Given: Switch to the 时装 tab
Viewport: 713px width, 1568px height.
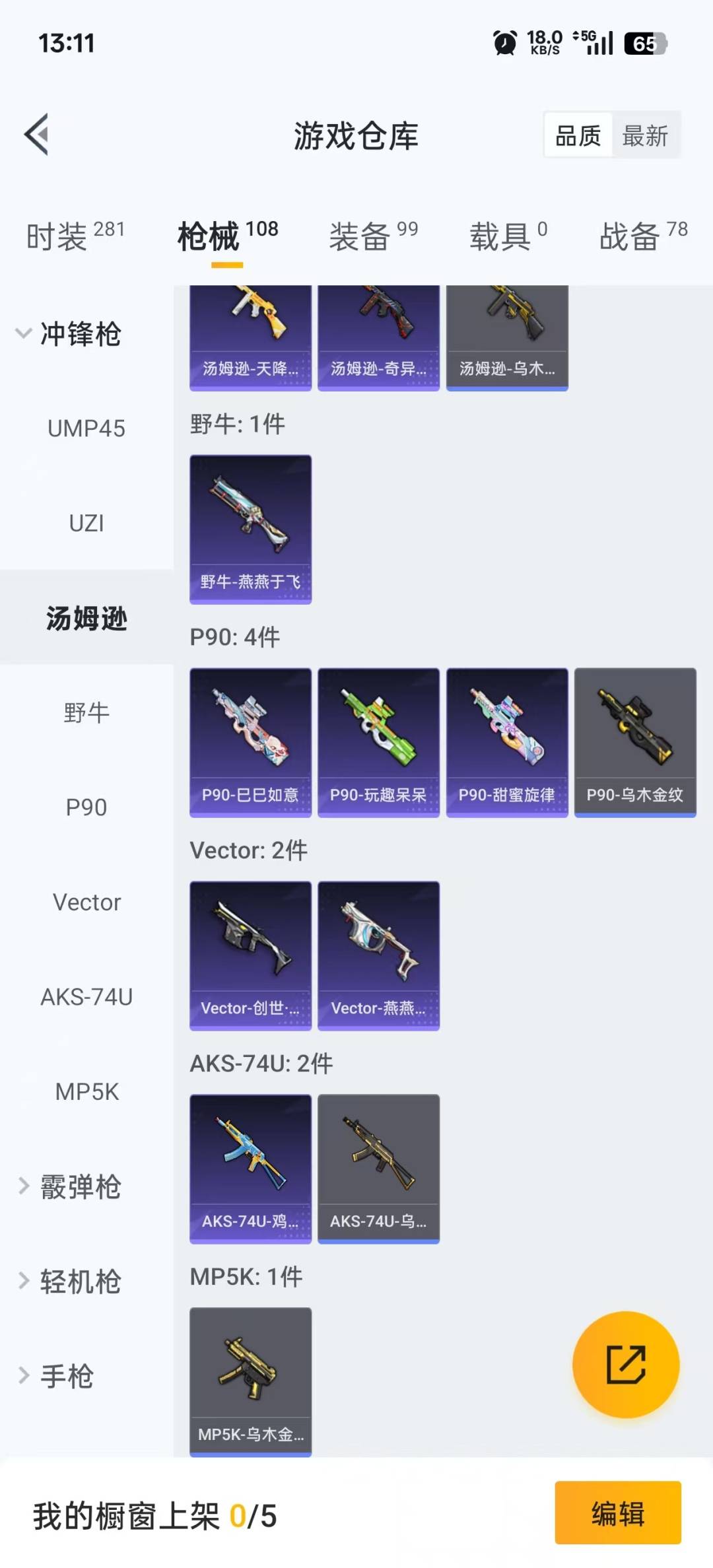Looking at the screenshot, I should pos(75,236).
